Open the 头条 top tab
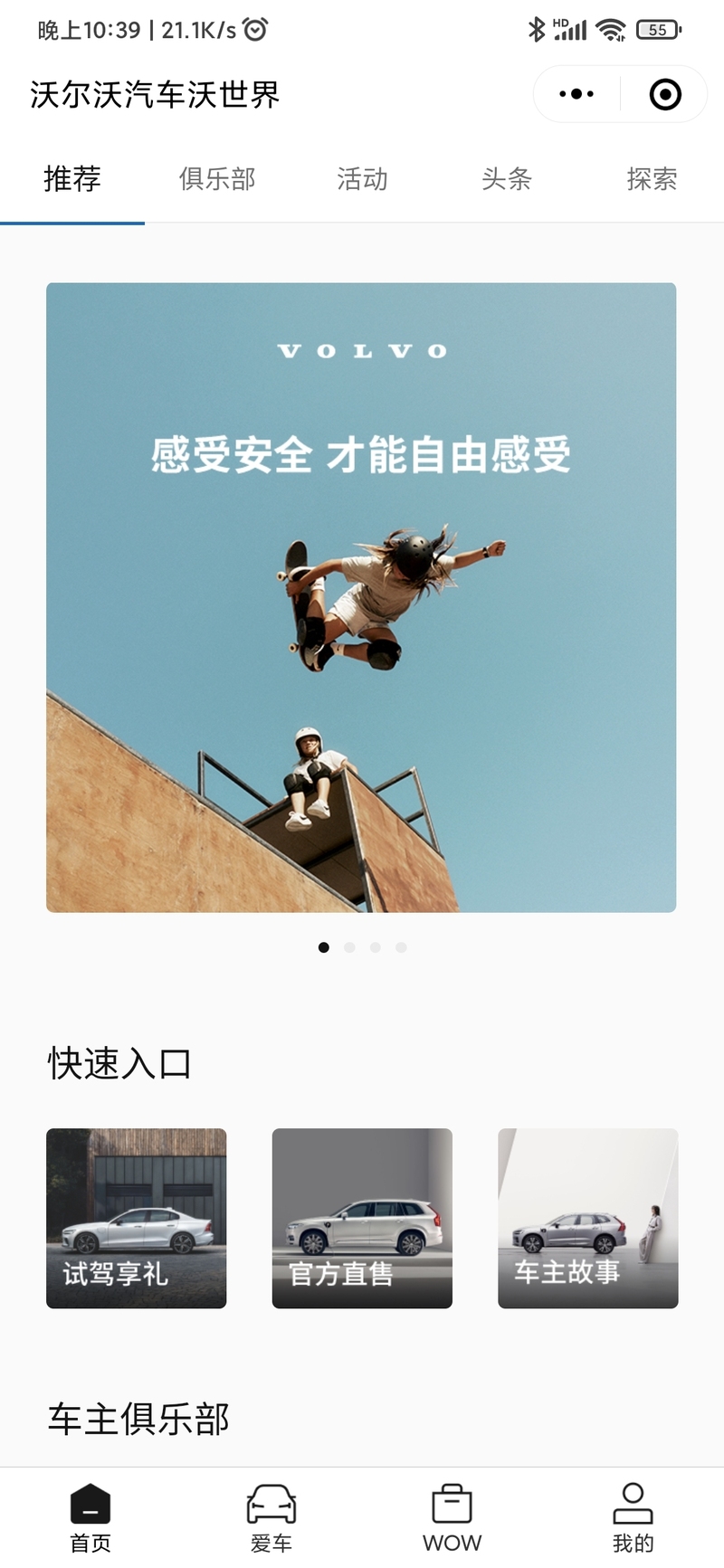The height and width of the screenshot is (1568, 724). coord(507,179)
